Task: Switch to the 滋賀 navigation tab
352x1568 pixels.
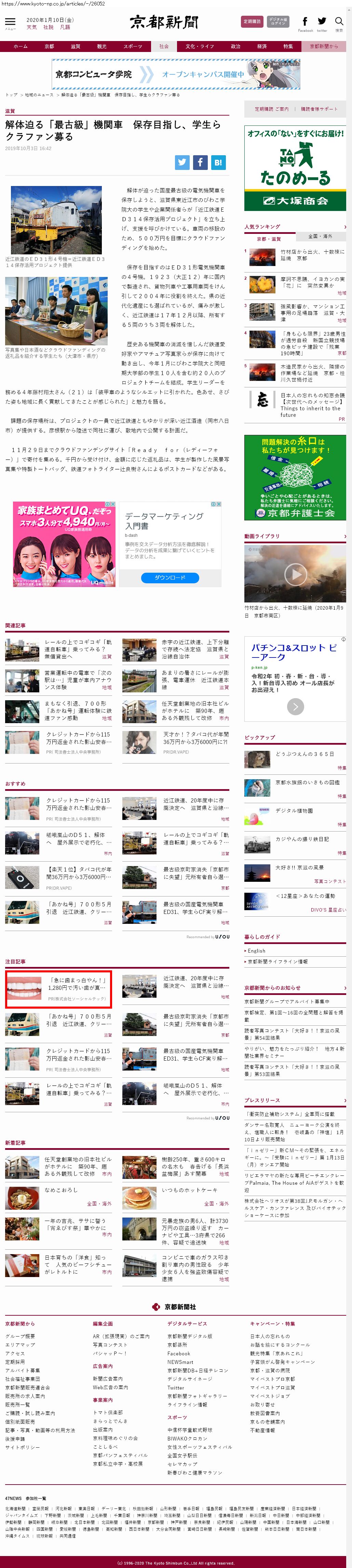Action: [x=76, y=46]
